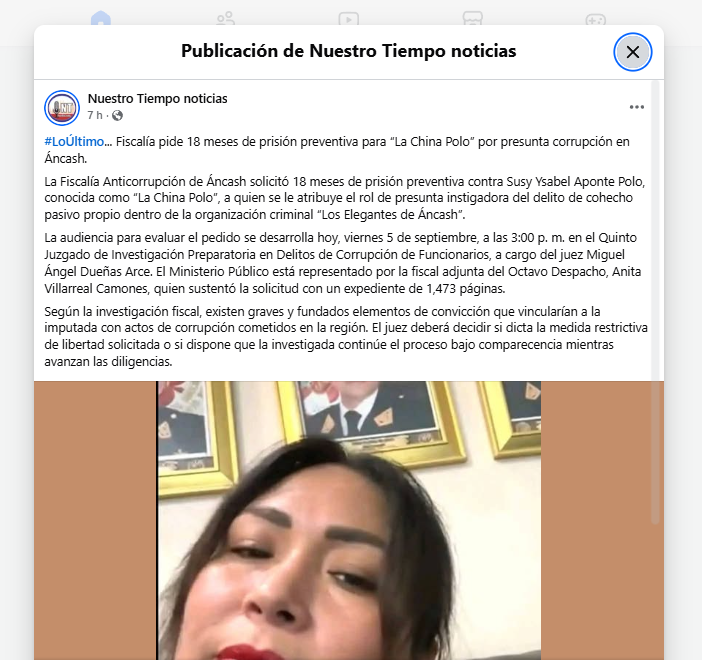The height and width of the screenshot is (660, 702).
Task: Open the post's three-dot options menu
Action: [x=636, y=107]
